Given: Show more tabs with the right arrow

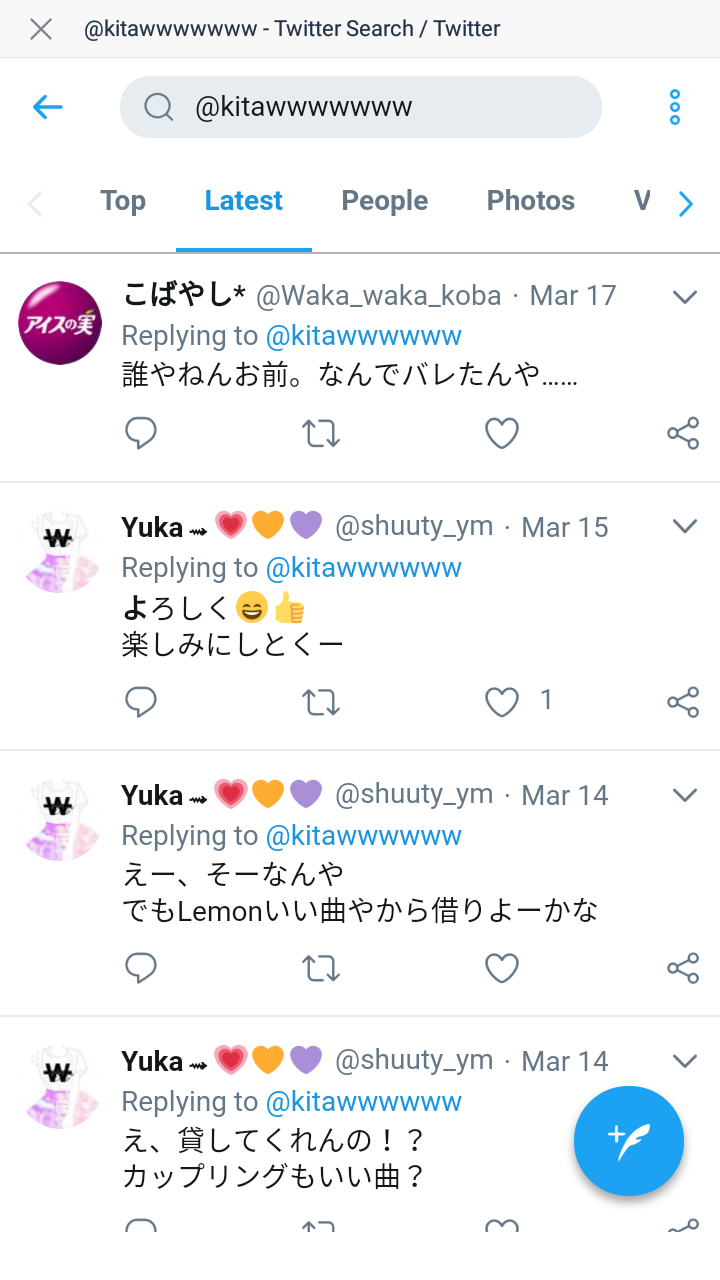Looking at the screenshot, I should [685, 204].
